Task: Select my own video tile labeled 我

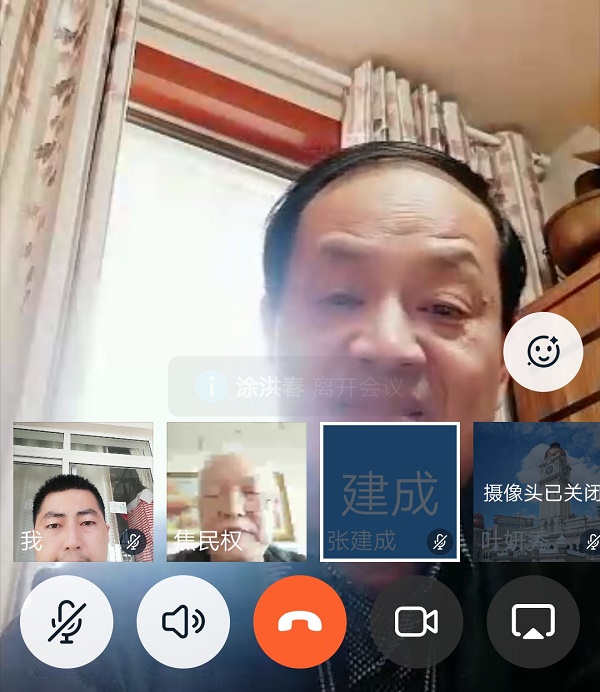Action: point(83,491)
